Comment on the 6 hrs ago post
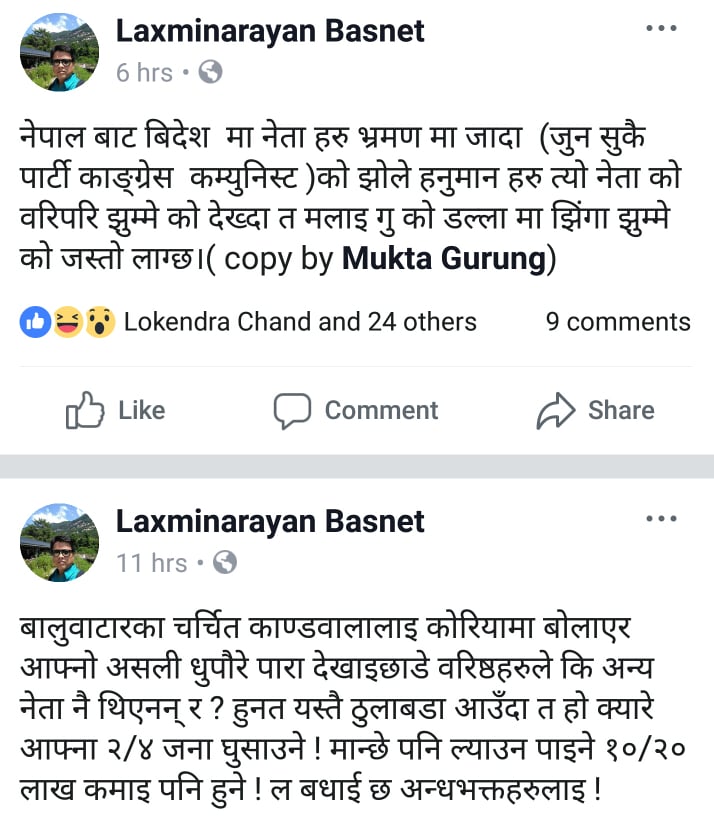Viewport: 714px width, 827px height. click(x=356, y=410)
